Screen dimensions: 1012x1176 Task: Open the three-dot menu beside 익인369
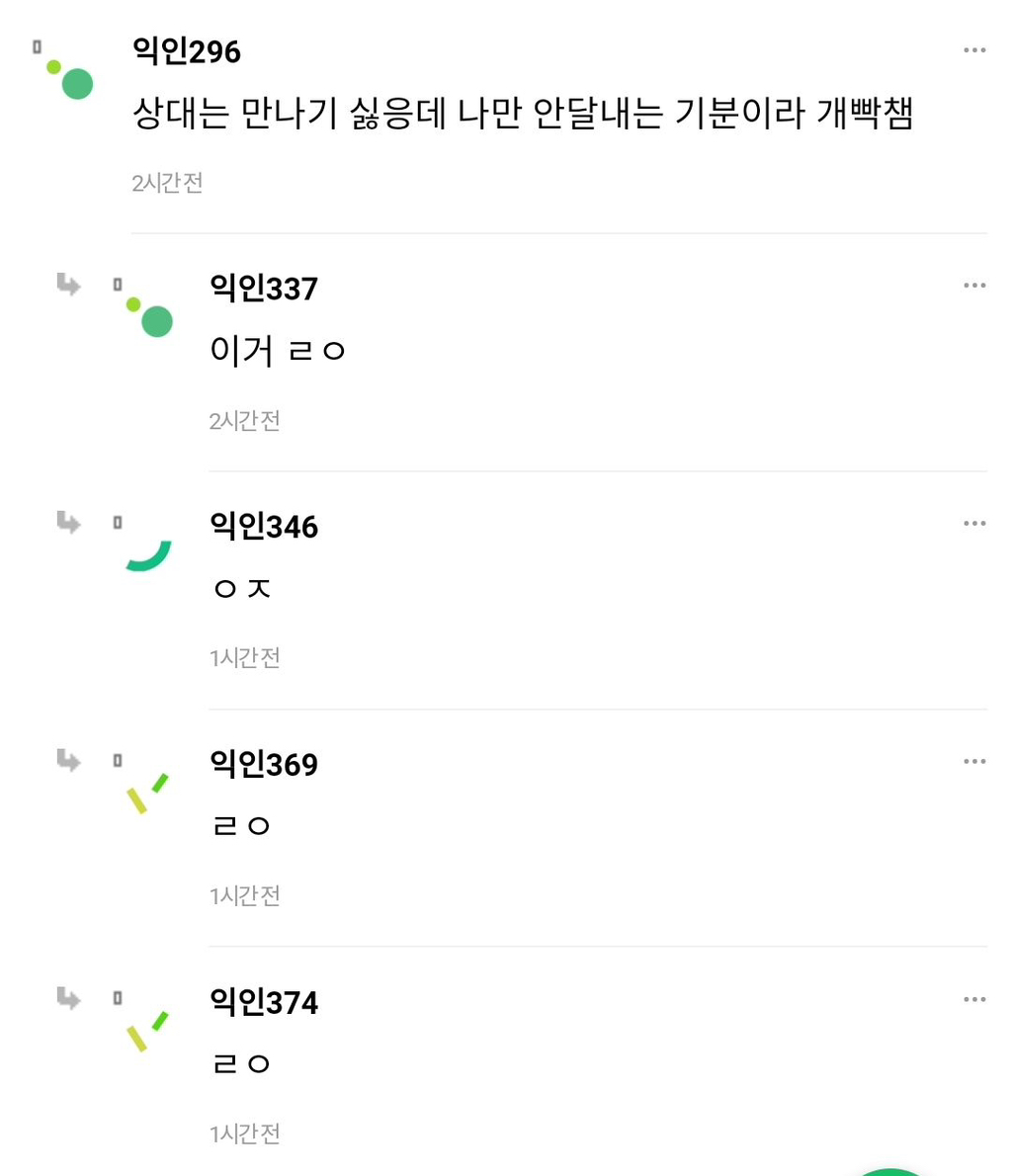(974, 760)
